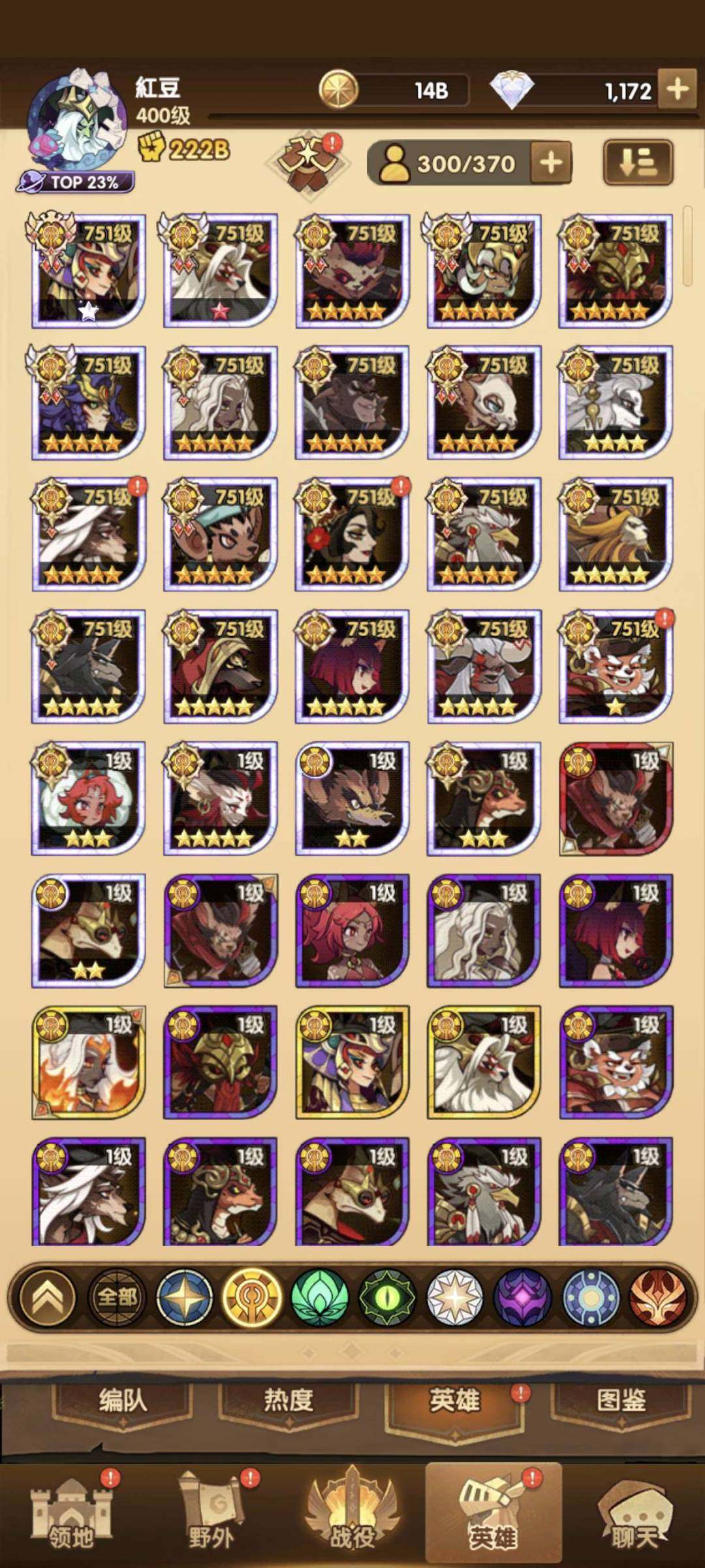
Task: Switch to the 热度 tab
Action: (289, 1401)
